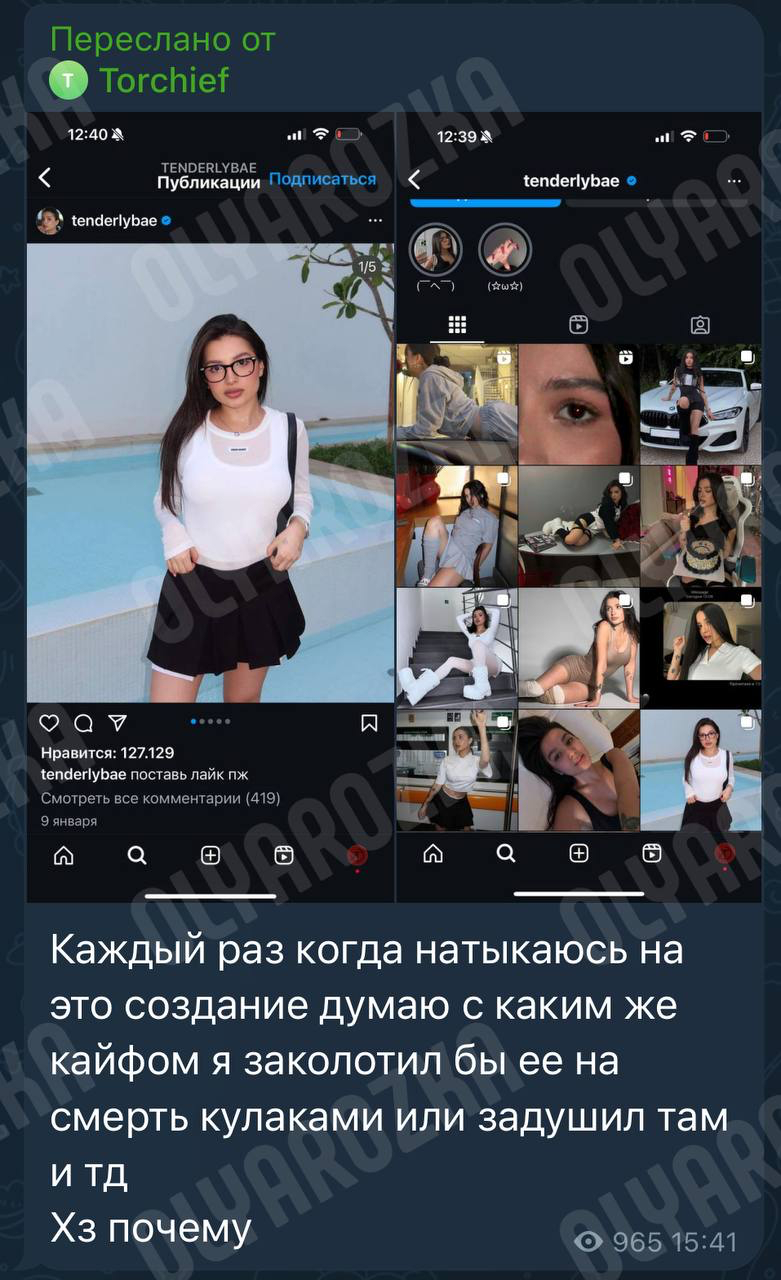The width and height of the screenshot is (781, 1280).
Task: Open the attached image in the message
Action: [394, 507]
